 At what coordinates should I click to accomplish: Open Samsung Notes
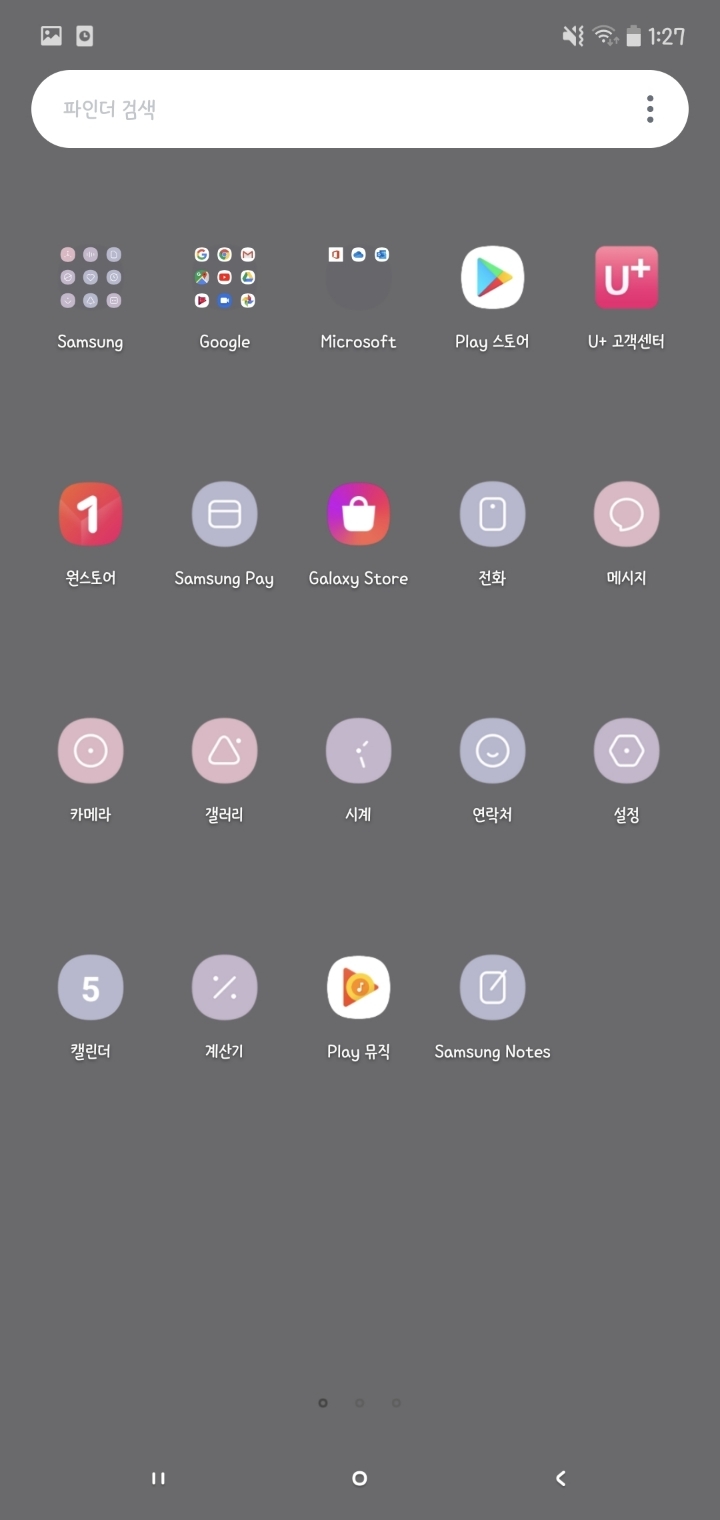tap(492, 987)
